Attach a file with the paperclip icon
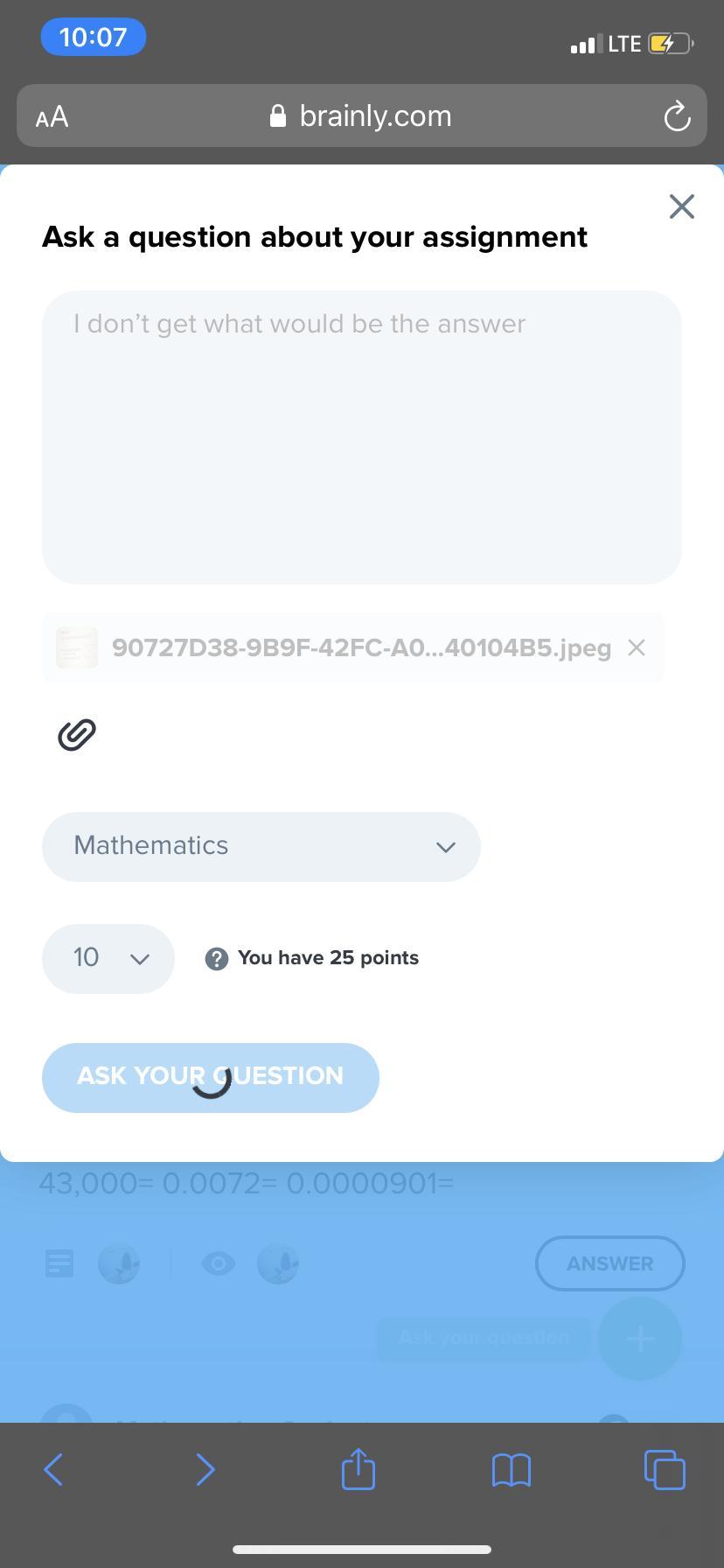This screenshot has height=1568, width=724. 77,734
